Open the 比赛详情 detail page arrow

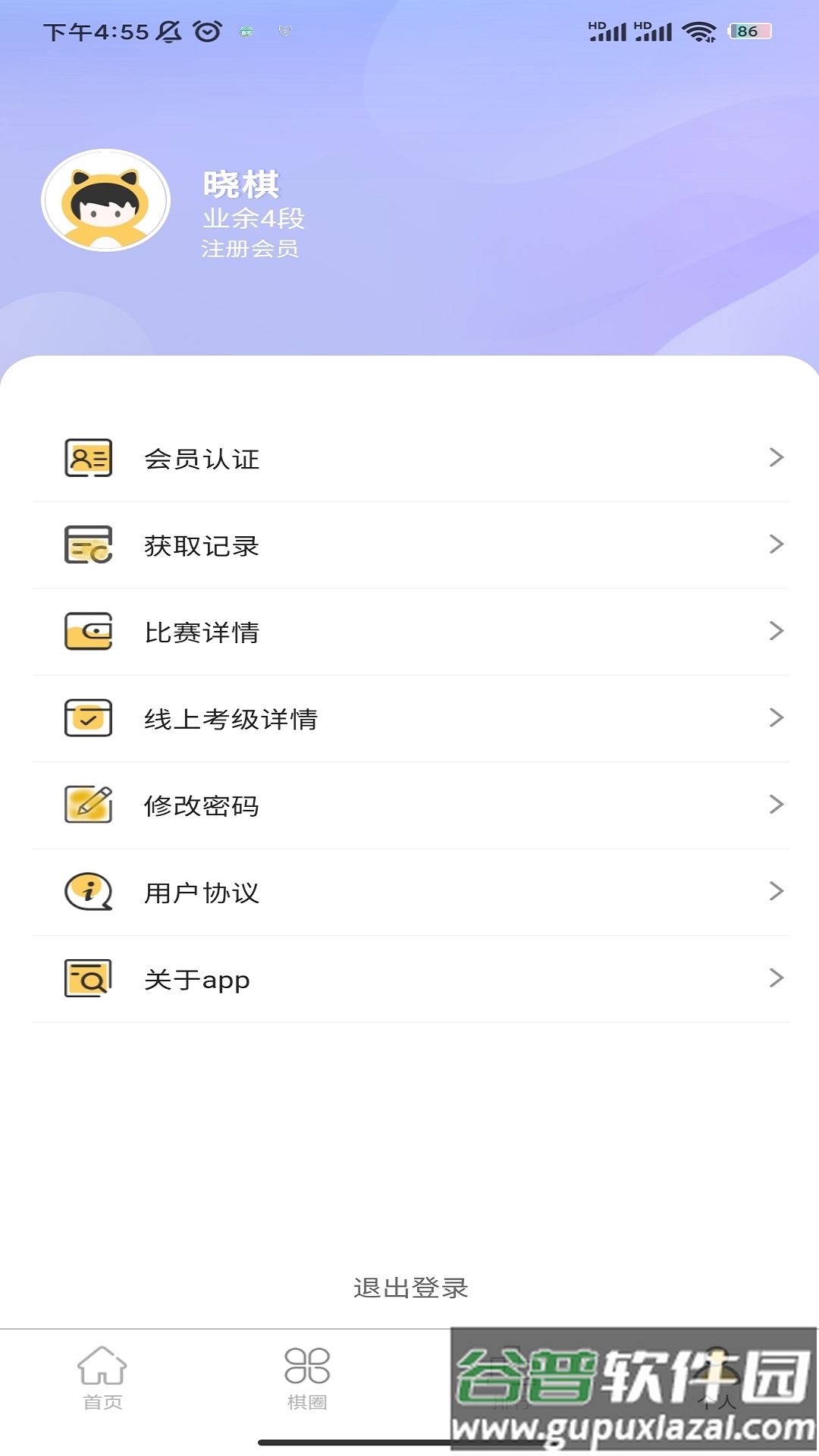click(775, 632)
